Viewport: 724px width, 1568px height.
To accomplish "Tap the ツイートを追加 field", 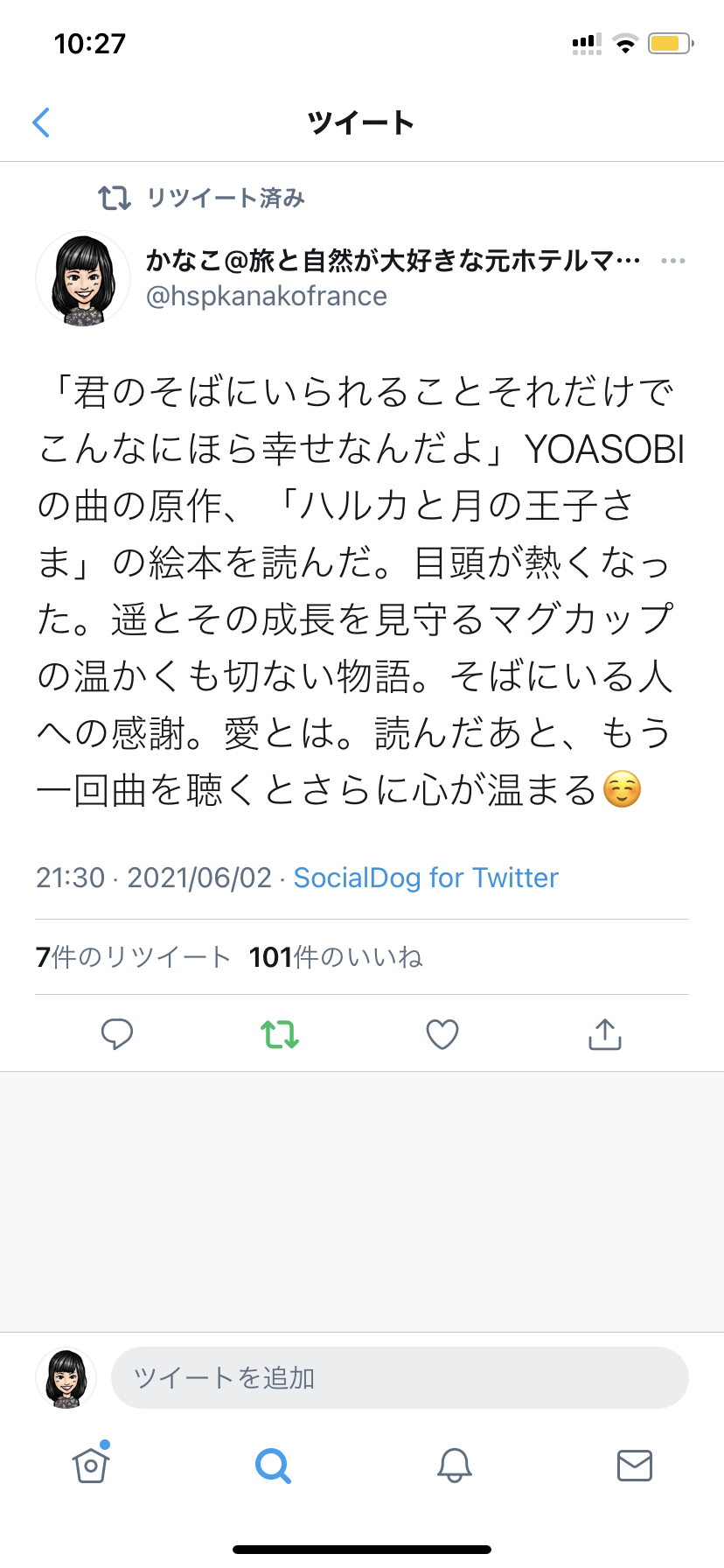I will click(400, 1378).
